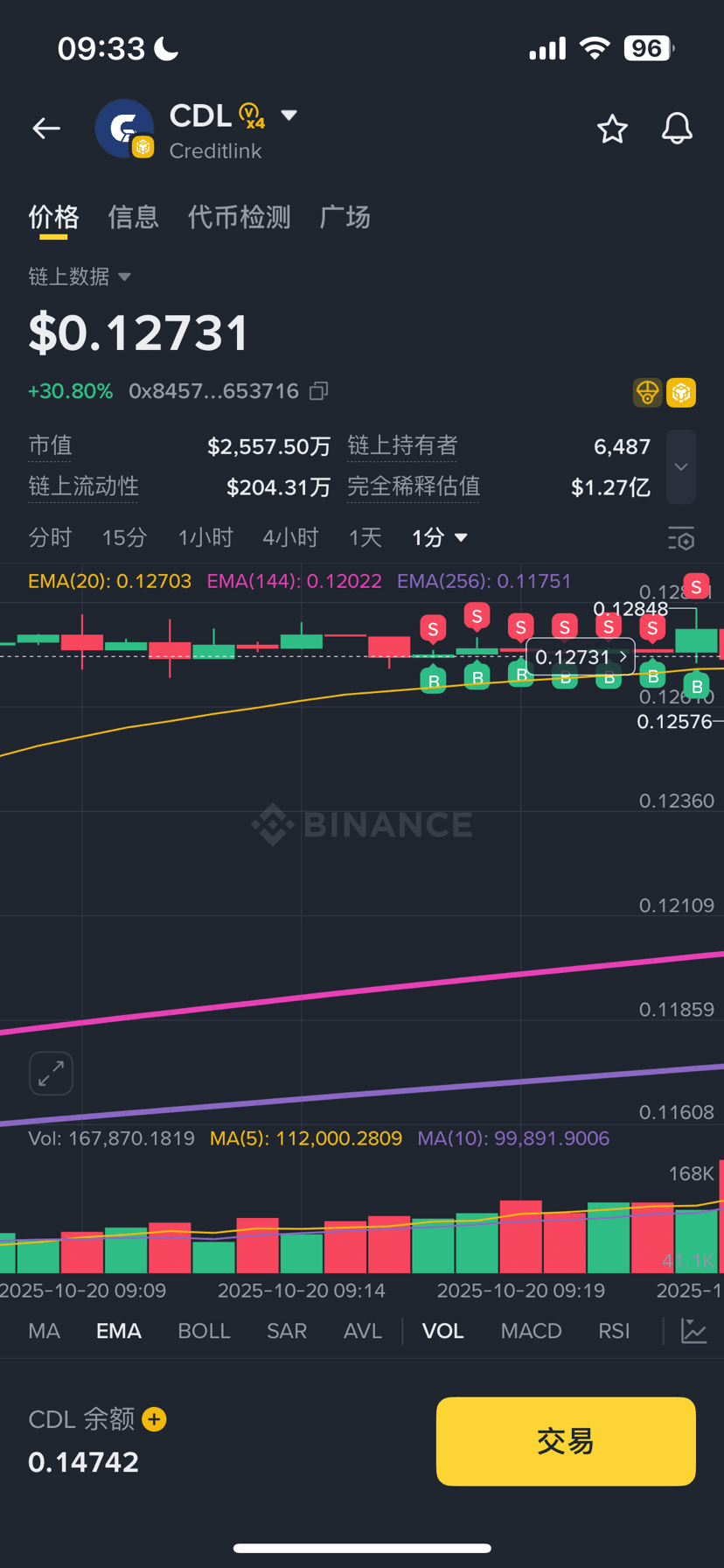Switch to the MACD indicator
This screenshot has width=724, height=1568.
click(531, 1331)
